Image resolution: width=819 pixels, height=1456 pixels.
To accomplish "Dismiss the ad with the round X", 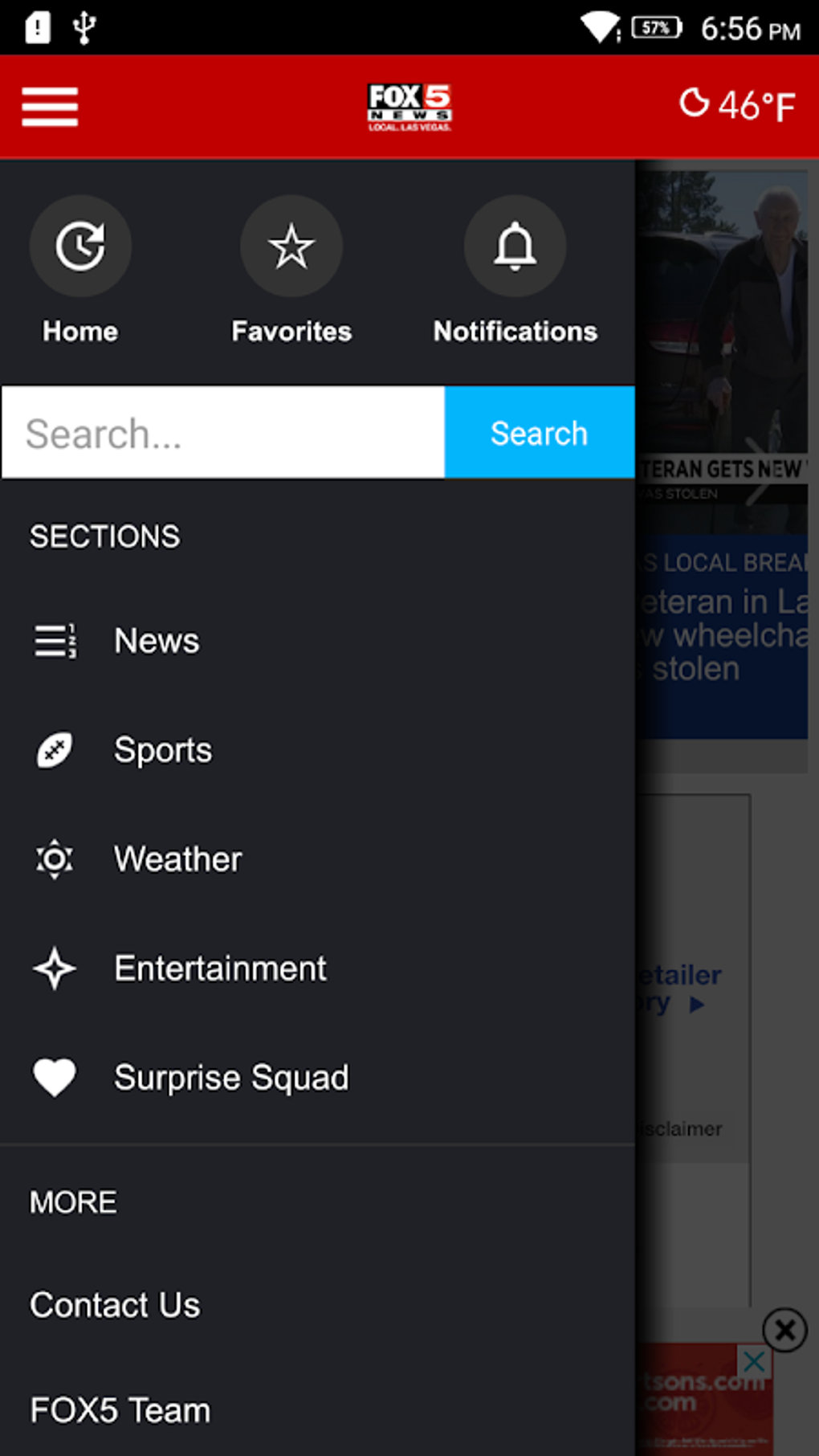I will click(784, 1330).
